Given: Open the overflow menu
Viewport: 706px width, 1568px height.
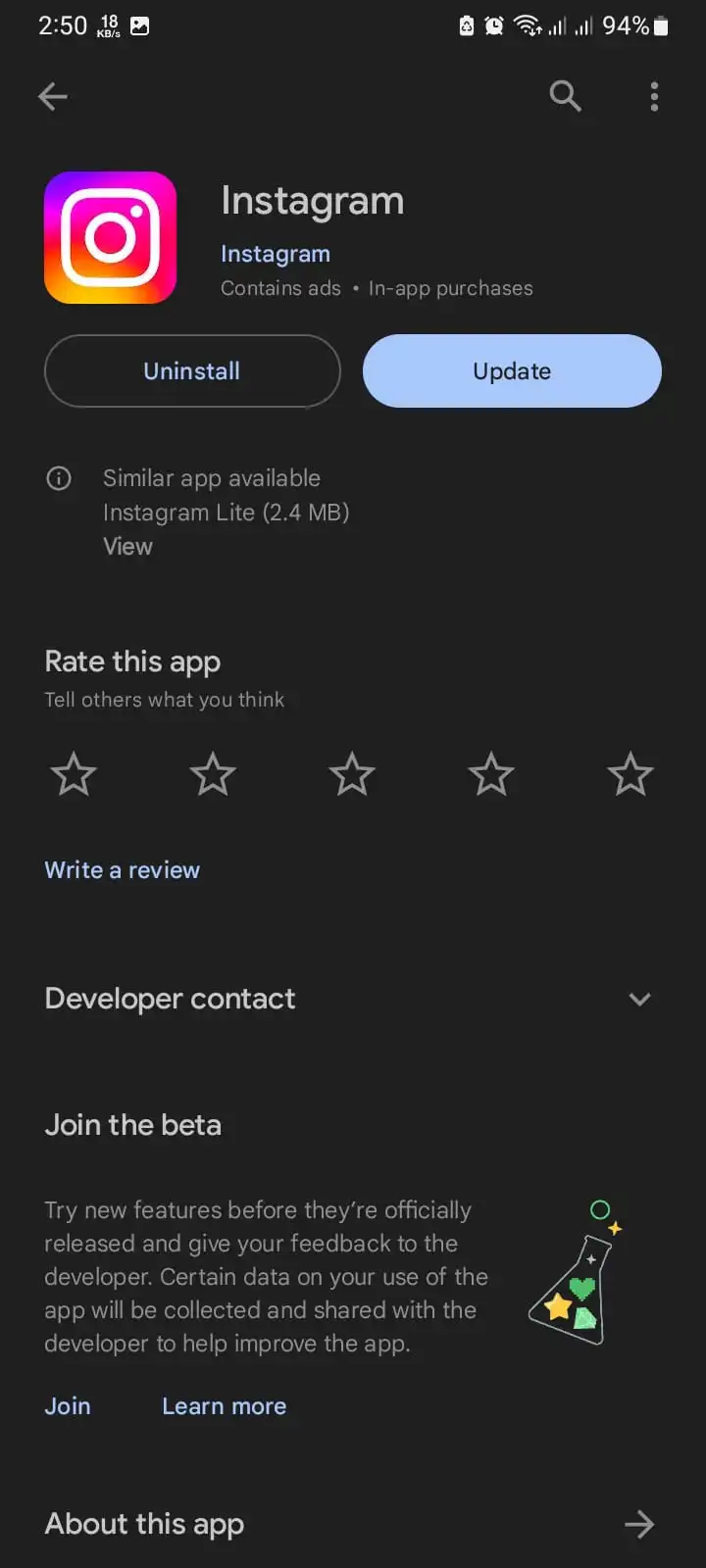Looking at the screenshot, I should click(654, 96).
